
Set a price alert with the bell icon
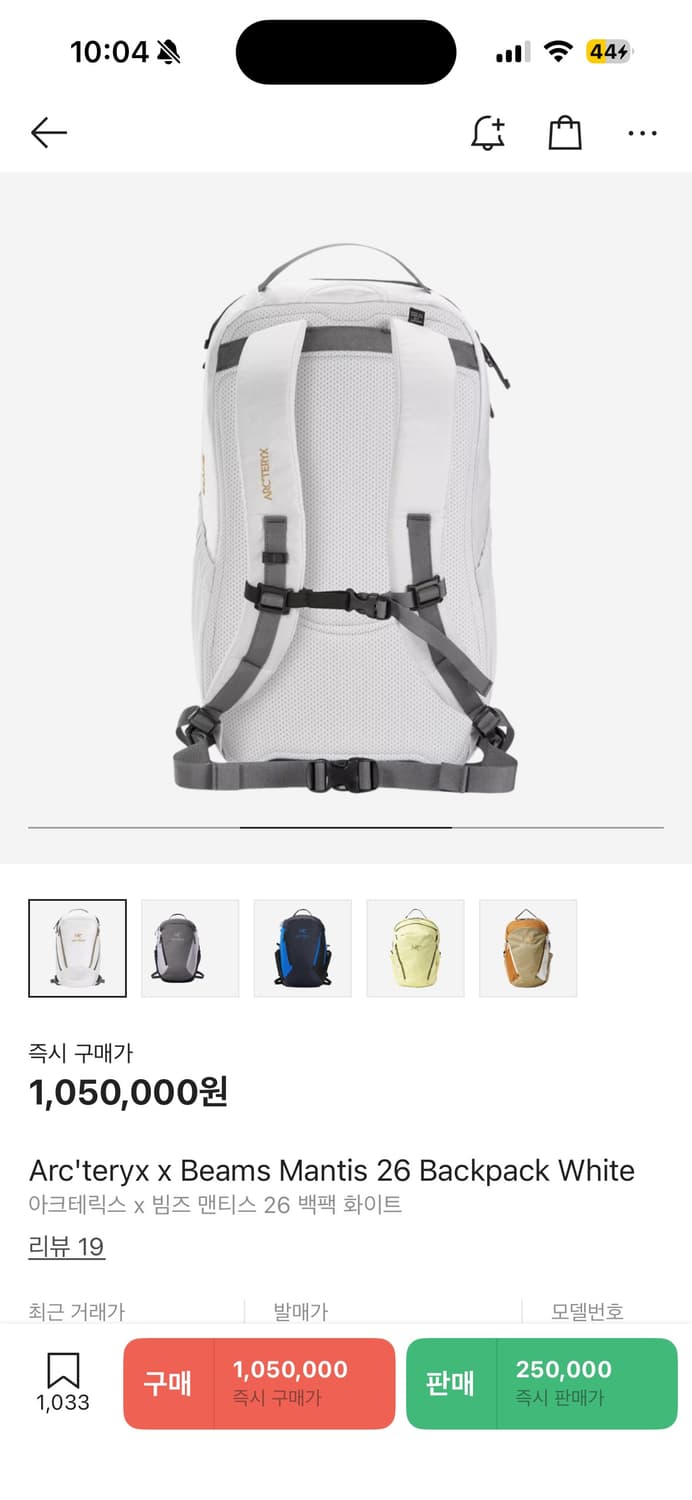tap(488, 133)
